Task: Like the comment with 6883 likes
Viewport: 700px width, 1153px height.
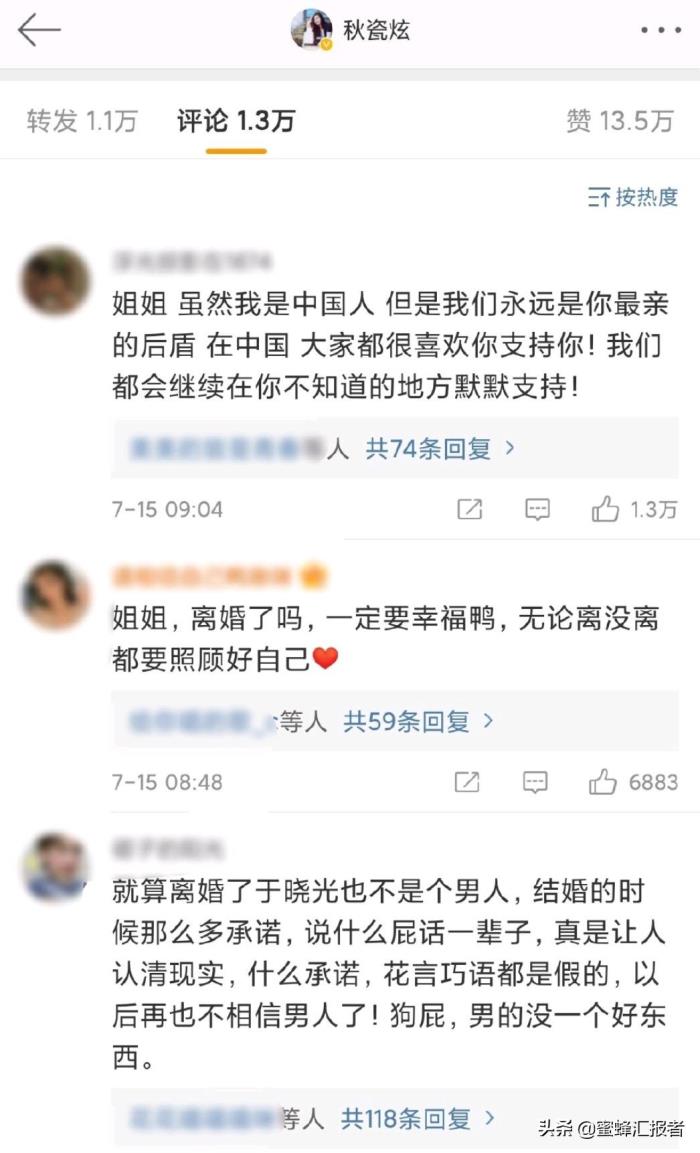Action: (603, 781)
